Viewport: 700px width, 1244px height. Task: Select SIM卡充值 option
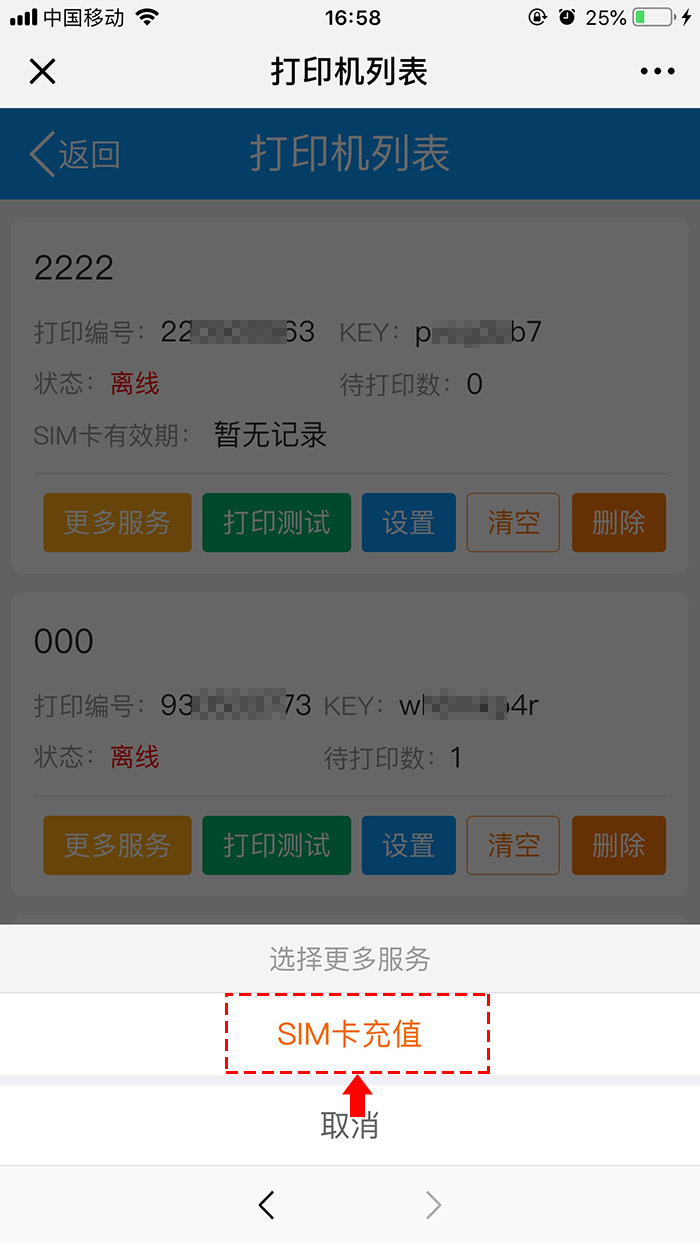(350, 1034)
